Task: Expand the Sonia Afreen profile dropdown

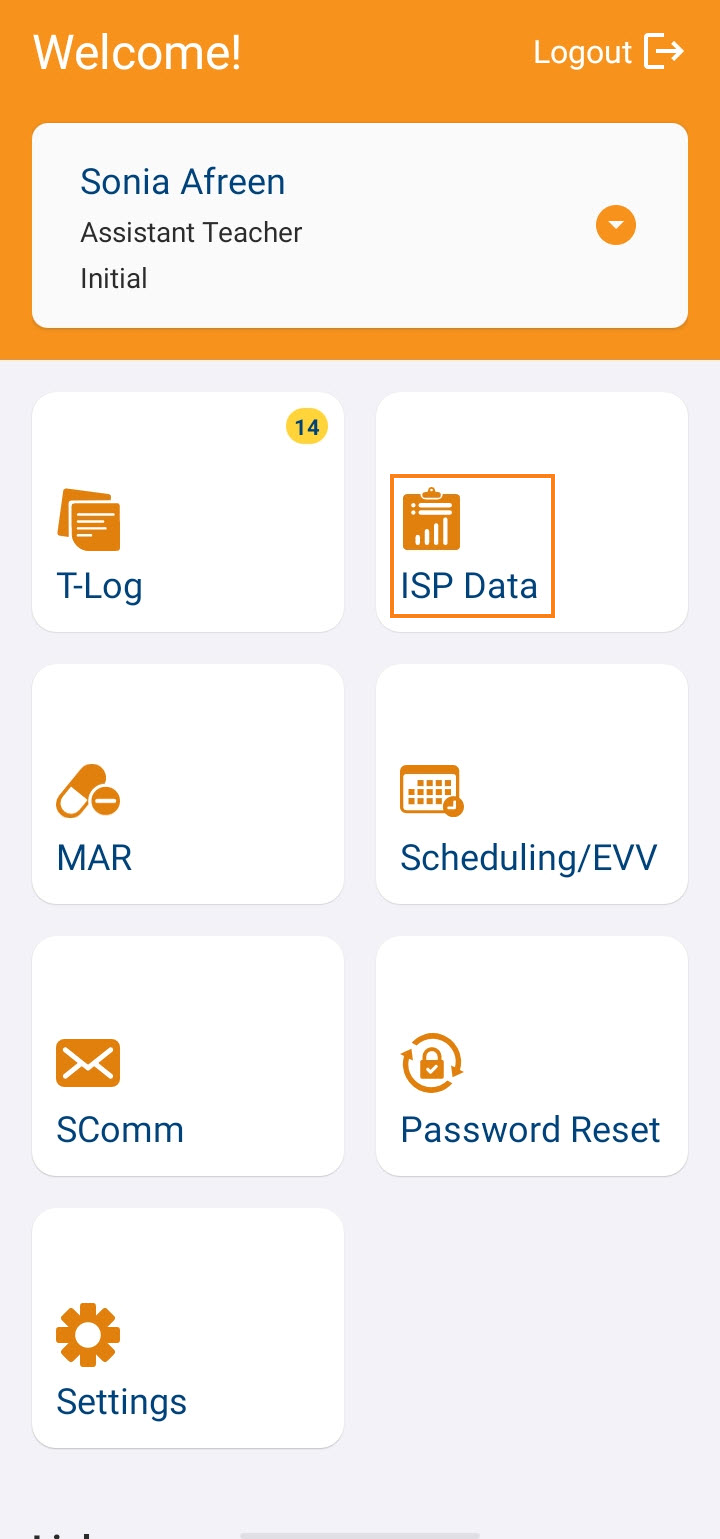Action: [x=615, y=225]
